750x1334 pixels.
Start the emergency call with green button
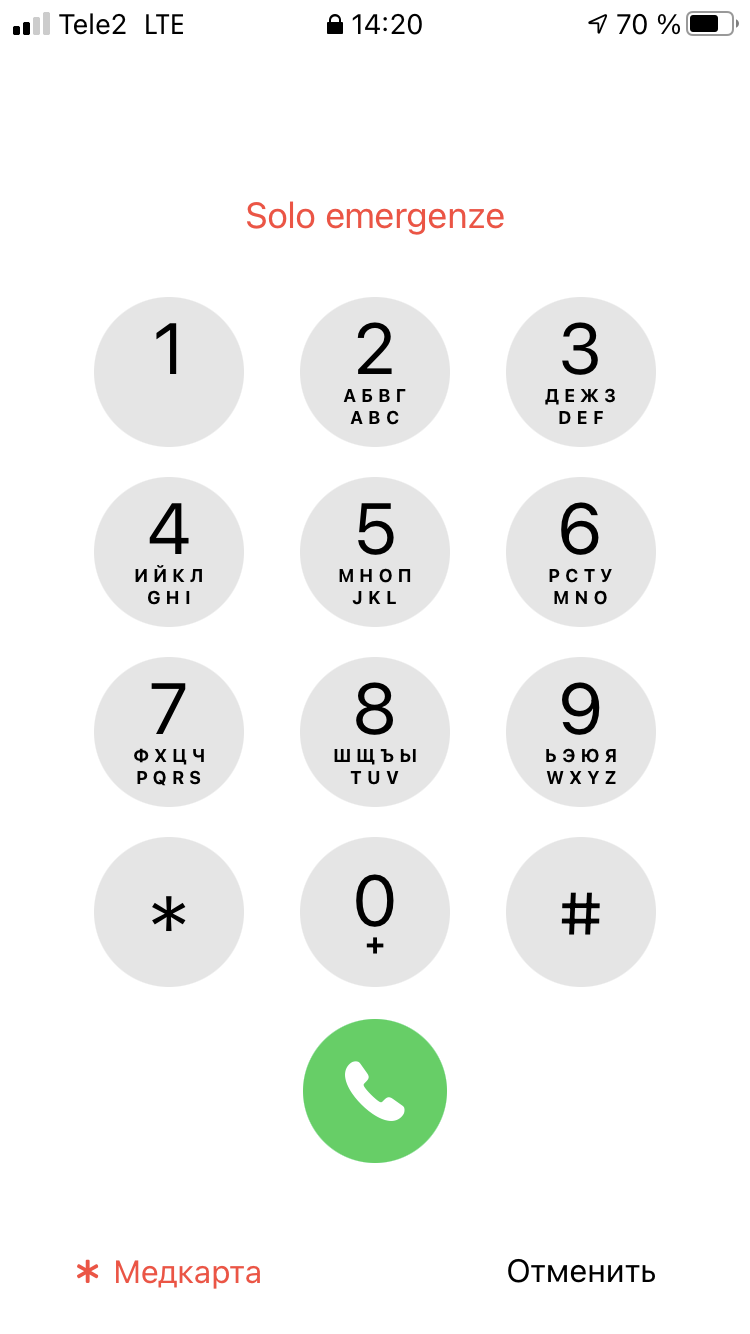pos(375,1091)
